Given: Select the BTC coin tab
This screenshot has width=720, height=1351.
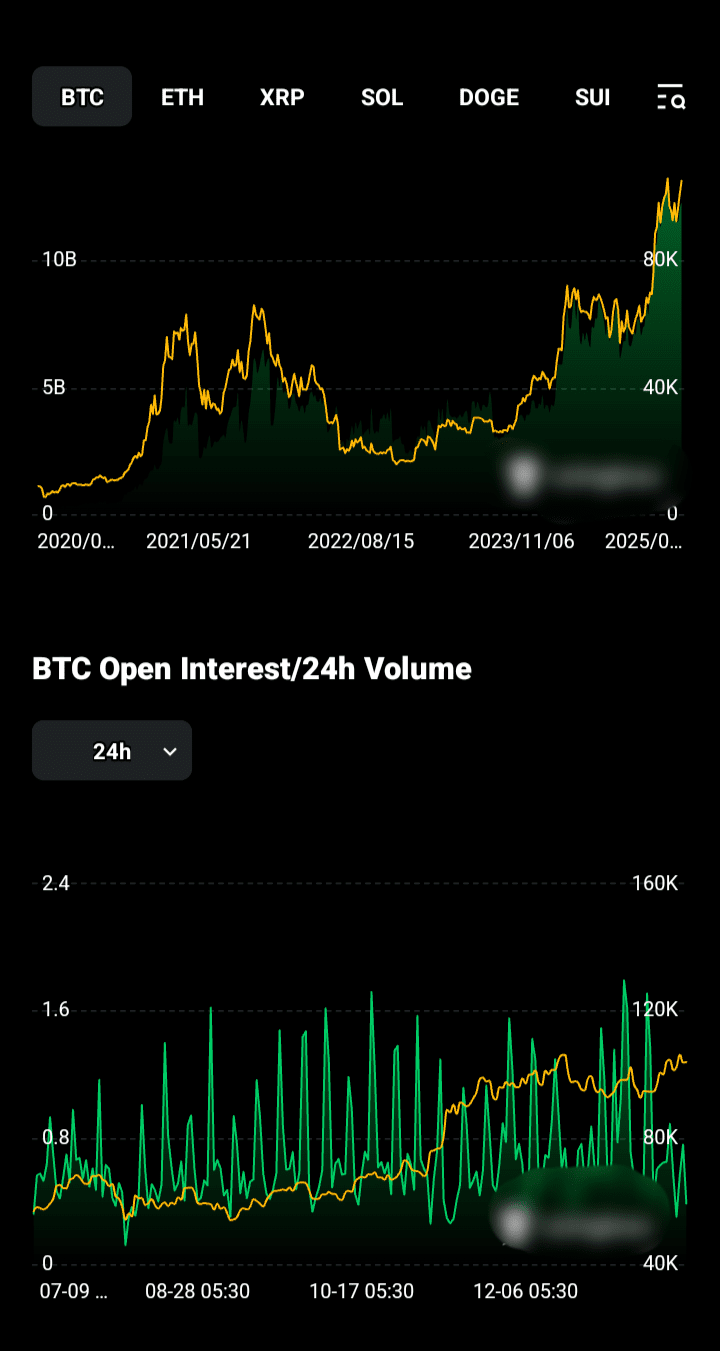Looking at the screenshot, I should coord(82,97).
